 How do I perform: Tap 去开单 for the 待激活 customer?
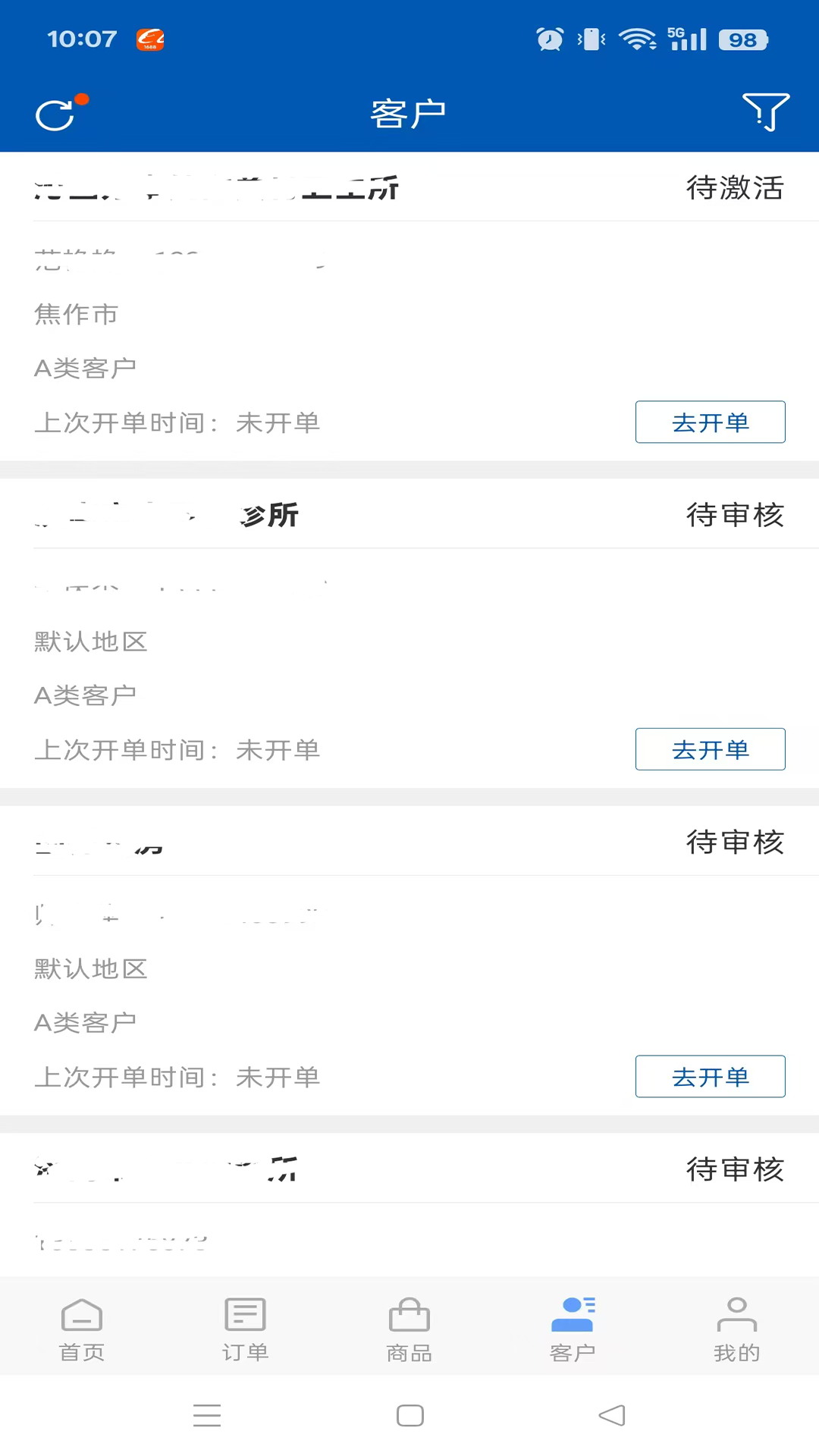pos(710,422)
